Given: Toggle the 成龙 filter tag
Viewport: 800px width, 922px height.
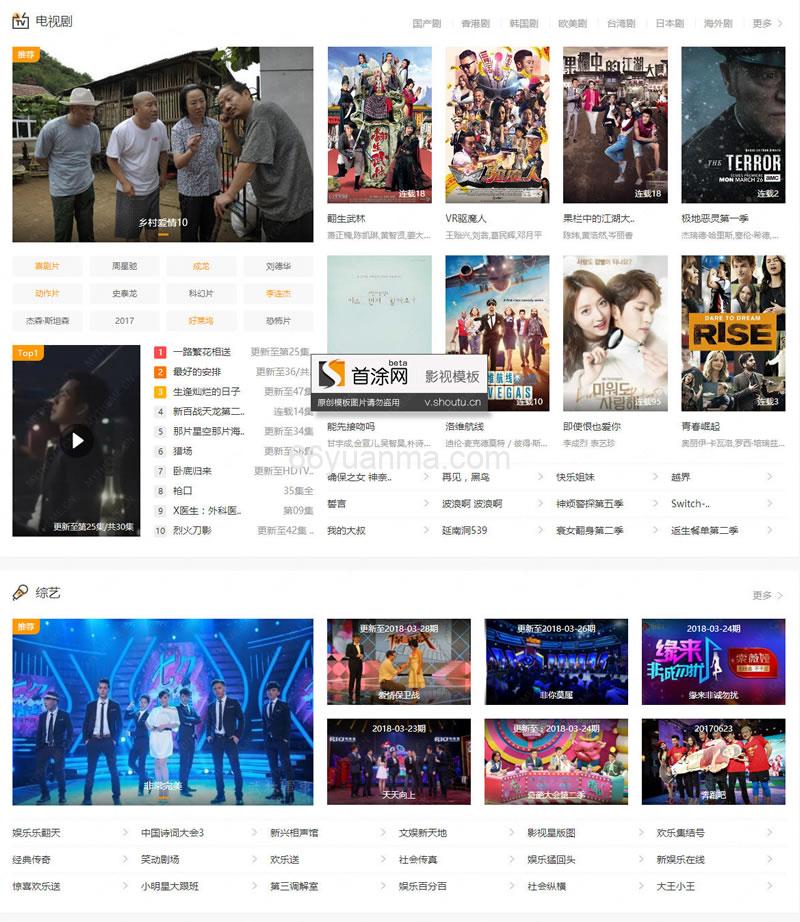Looking at the screenshot, I should [203, 266].
